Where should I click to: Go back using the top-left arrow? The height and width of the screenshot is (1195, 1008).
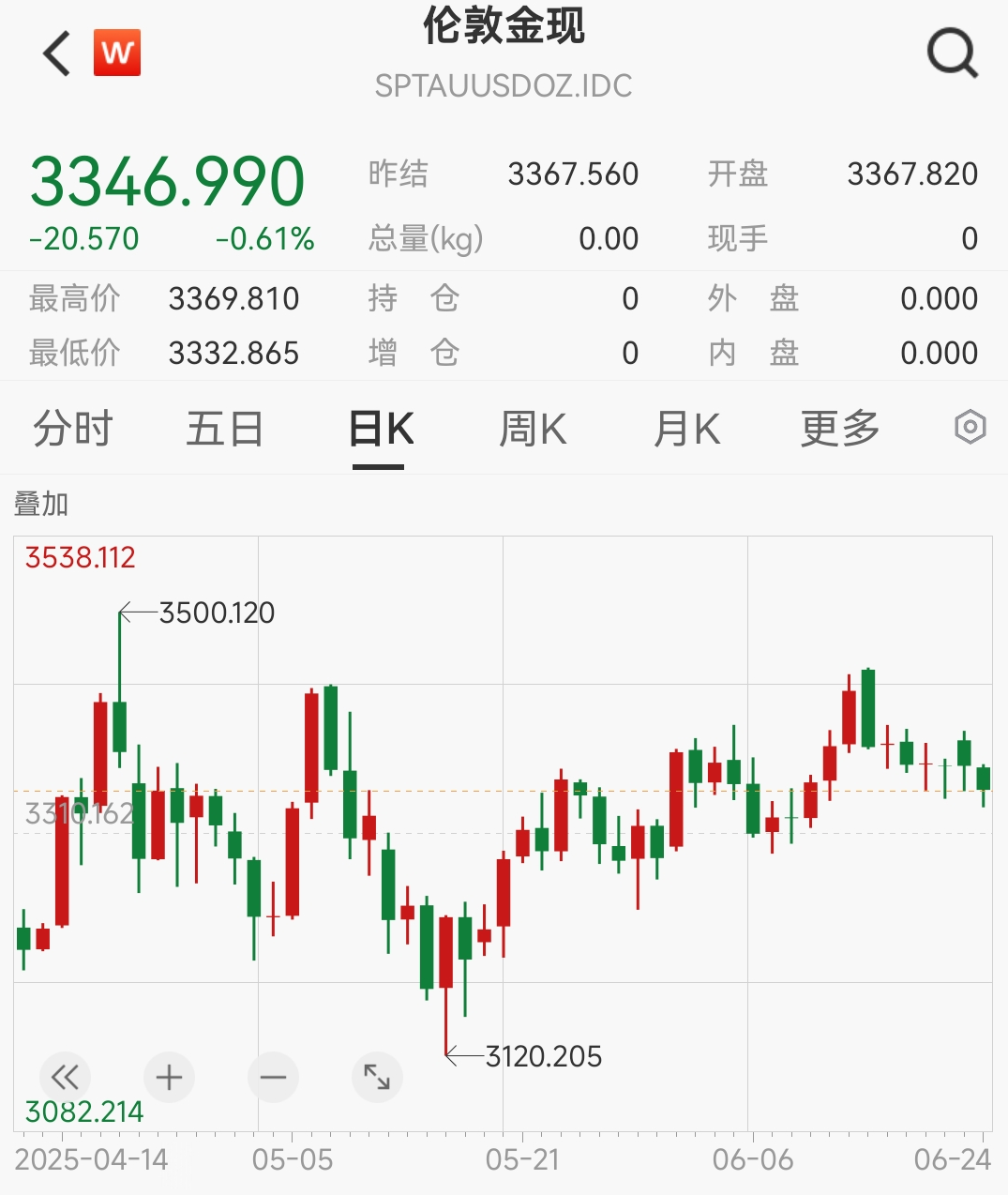coord(56,53)
